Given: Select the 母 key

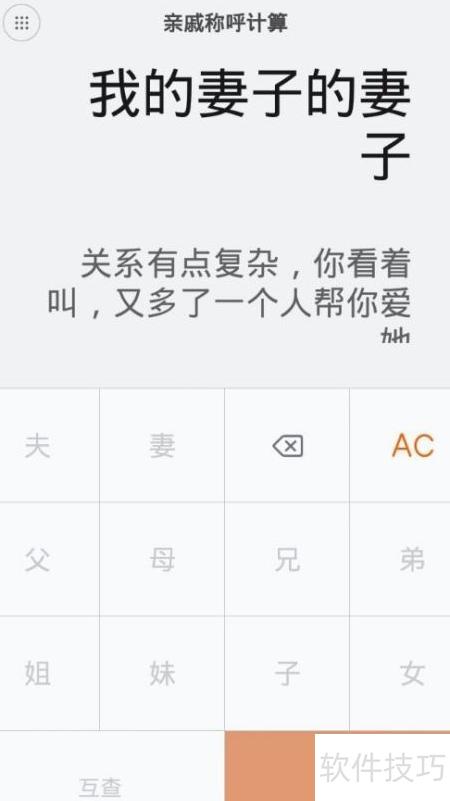Looking at the screenshot, I should (162, 559).
